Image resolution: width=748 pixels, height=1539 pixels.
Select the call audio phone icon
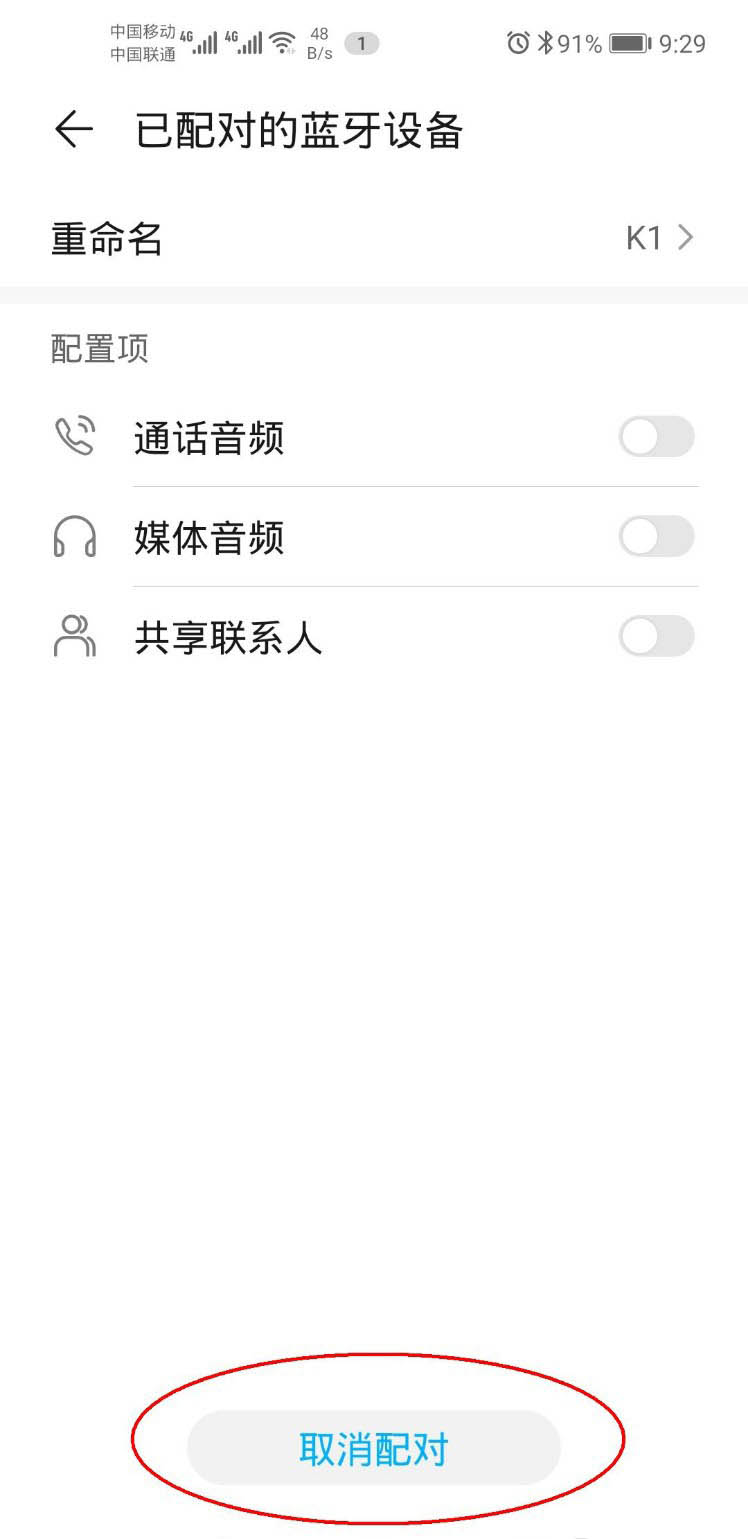tap(75, 436)
